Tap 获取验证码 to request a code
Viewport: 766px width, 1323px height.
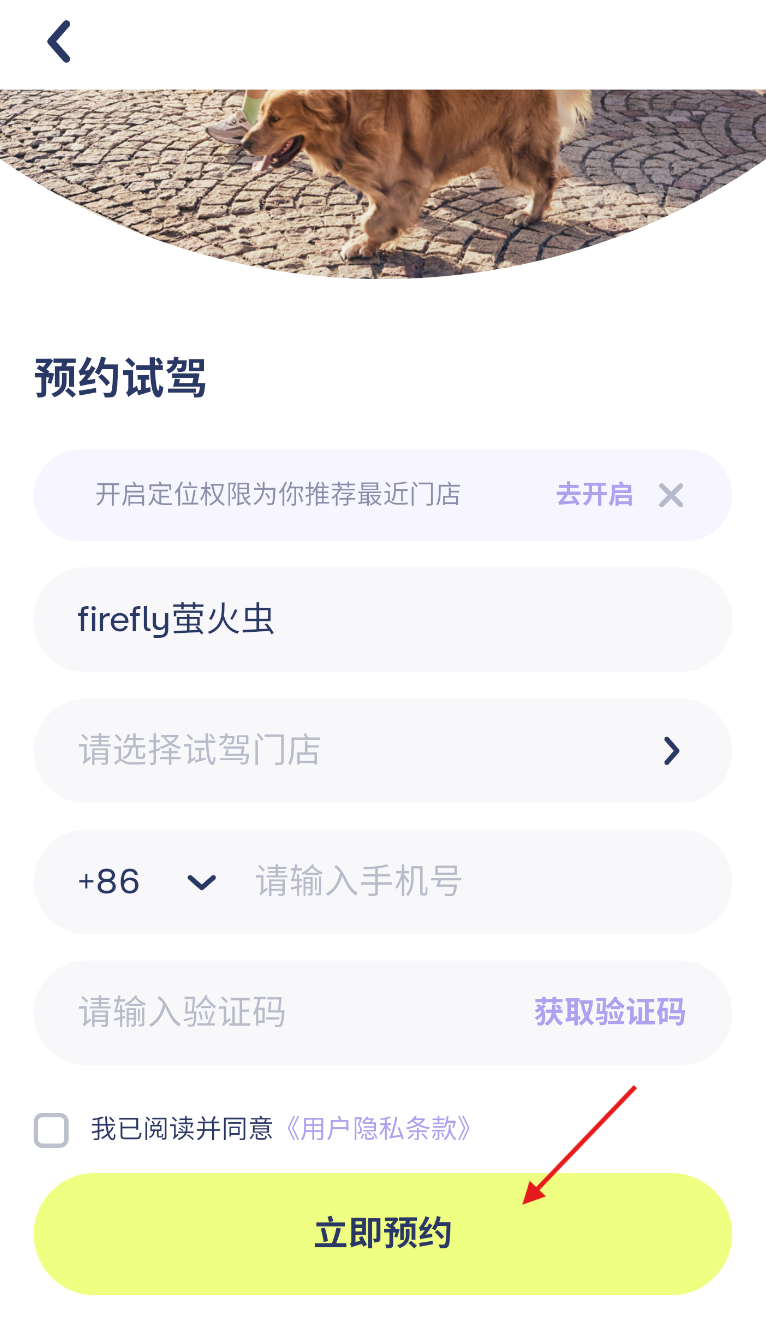[x=609, y=1012]
